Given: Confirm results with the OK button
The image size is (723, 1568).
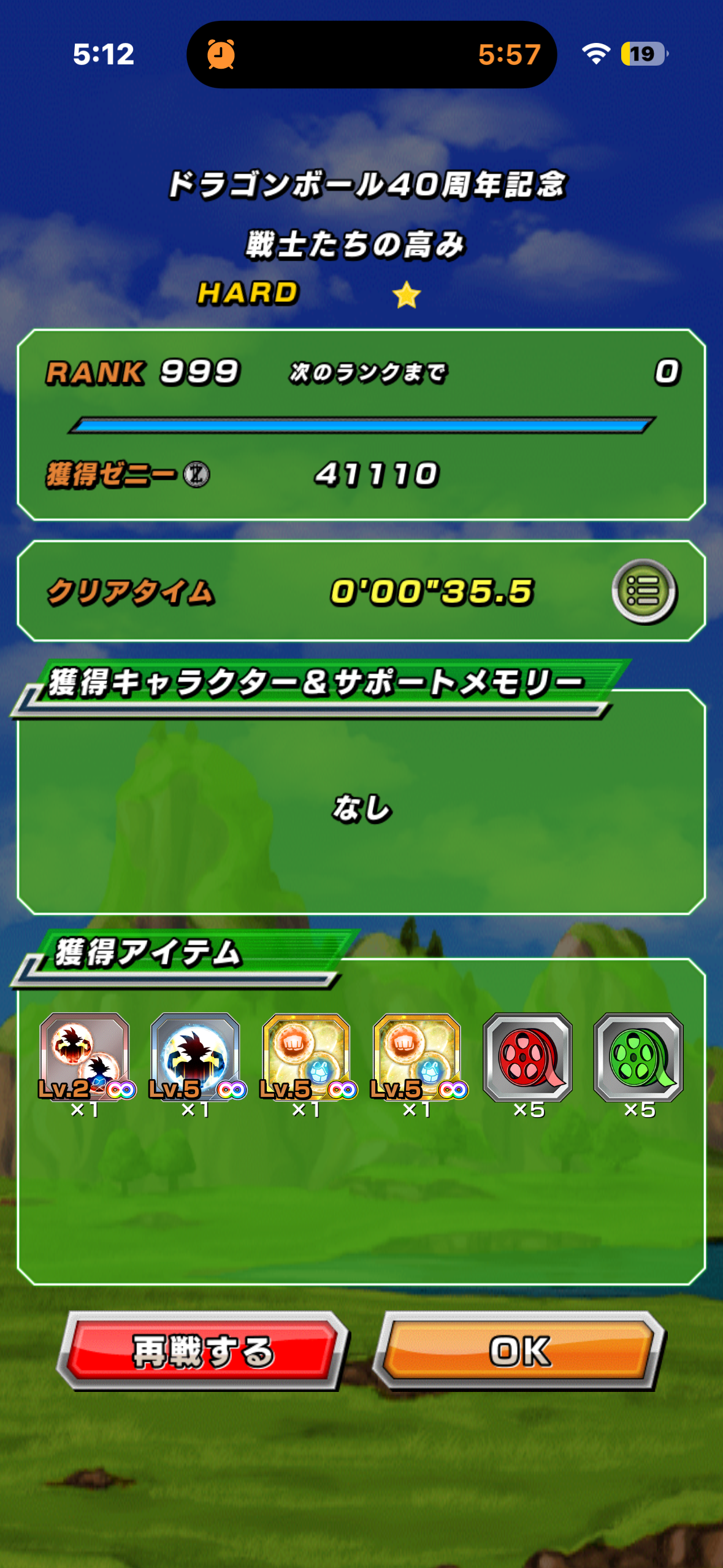Looking at the screenshot, I should (x=519, y=1351).
